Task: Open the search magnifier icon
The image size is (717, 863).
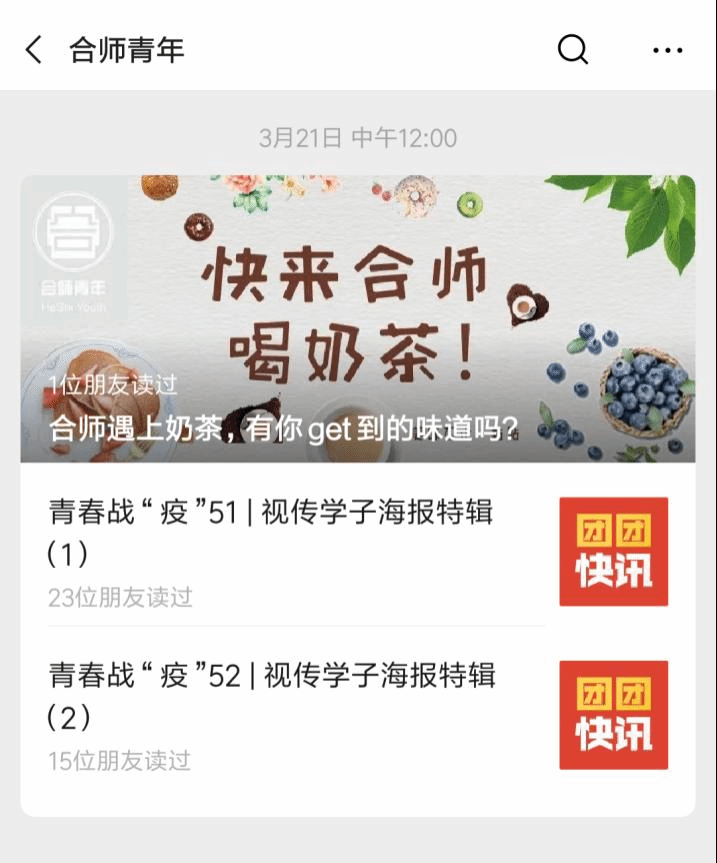Action: (572, 50)
